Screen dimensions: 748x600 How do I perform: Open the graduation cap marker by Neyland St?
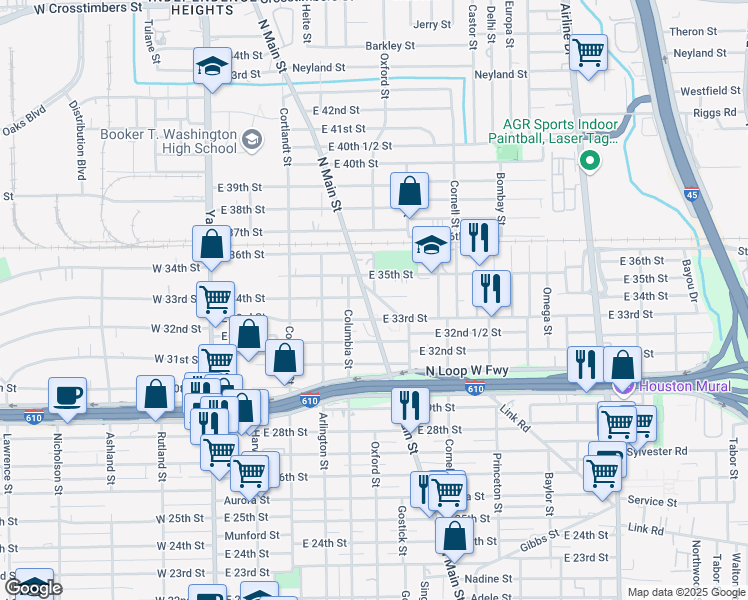click(x=211, y=66)
